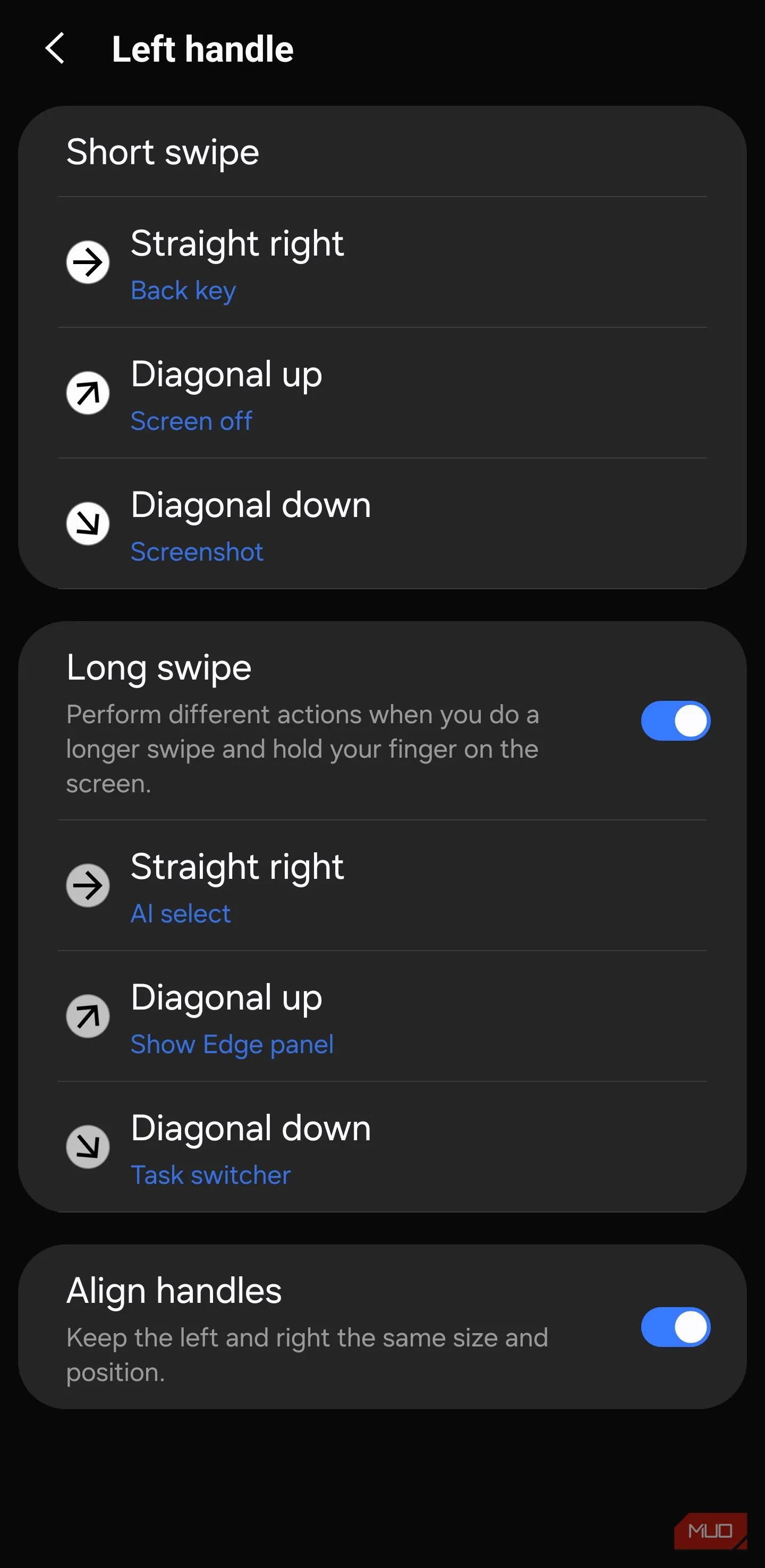Go back from Left handle settings

(x=55, y=49)
